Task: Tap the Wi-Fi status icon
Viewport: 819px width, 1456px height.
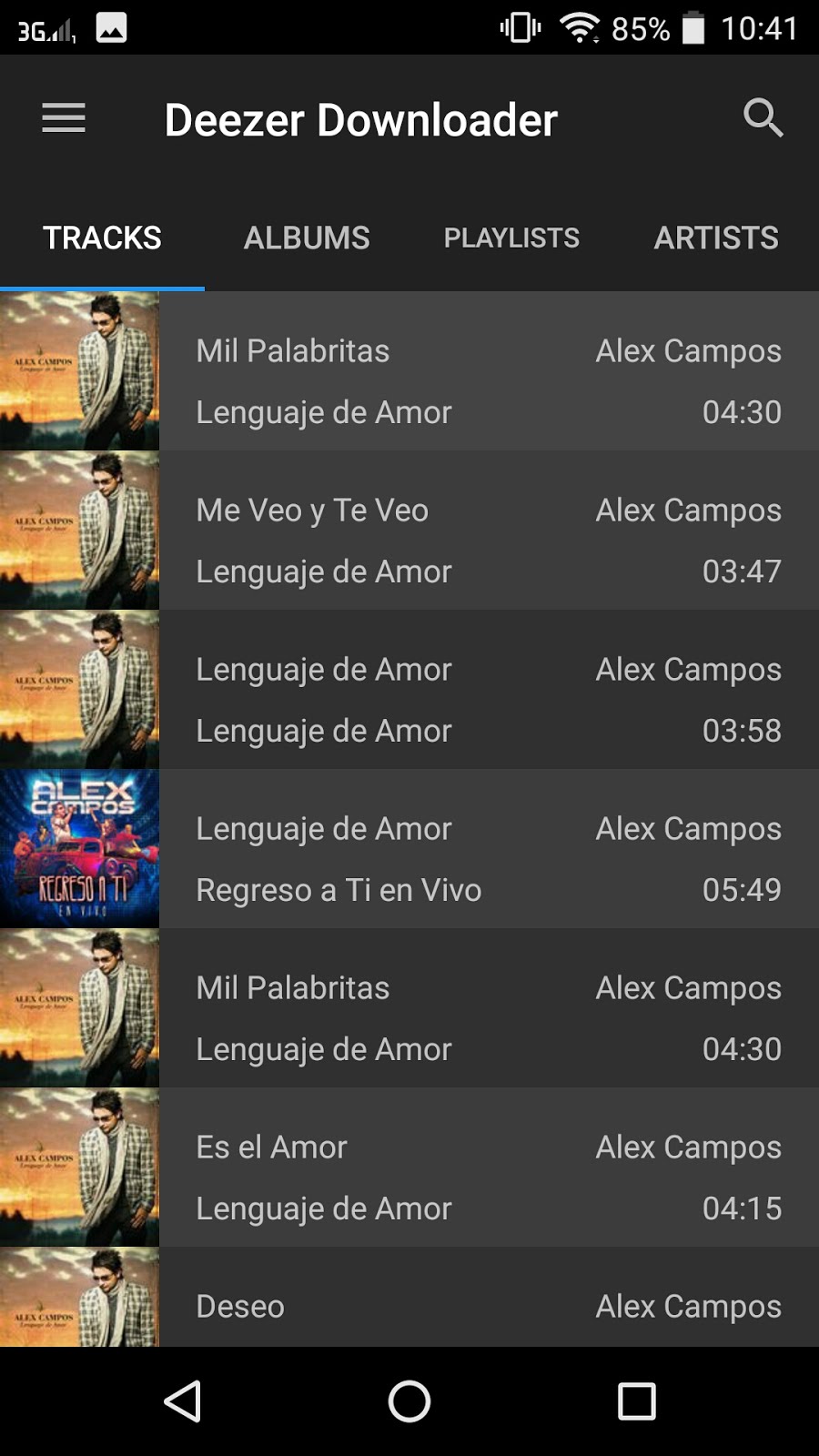Action: (x=580, y=27)
